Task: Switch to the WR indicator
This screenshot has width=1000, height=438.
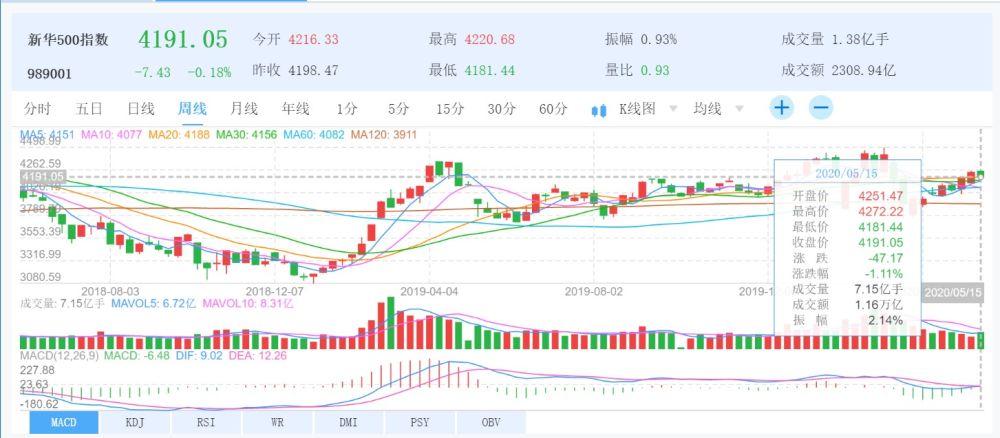Action: pyautogui.click(x=277, y=423)
